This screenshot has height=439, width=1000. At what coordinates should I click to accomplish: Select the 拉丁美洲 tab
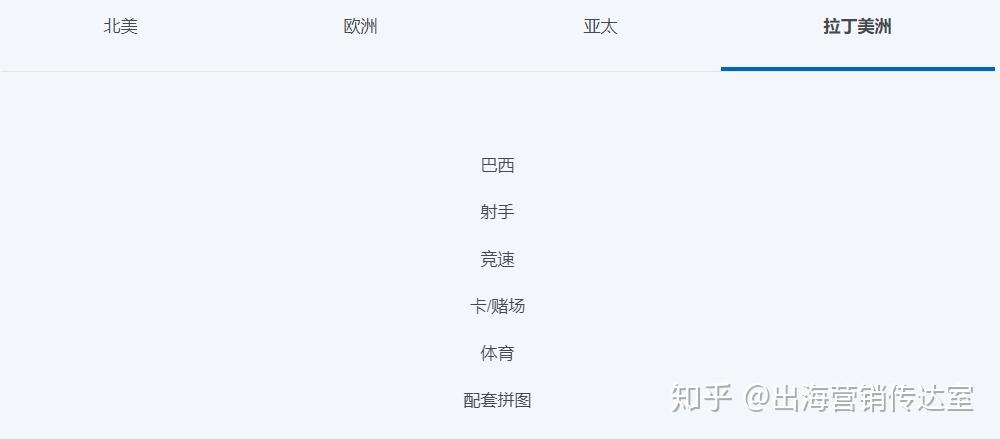coord(857,27)
